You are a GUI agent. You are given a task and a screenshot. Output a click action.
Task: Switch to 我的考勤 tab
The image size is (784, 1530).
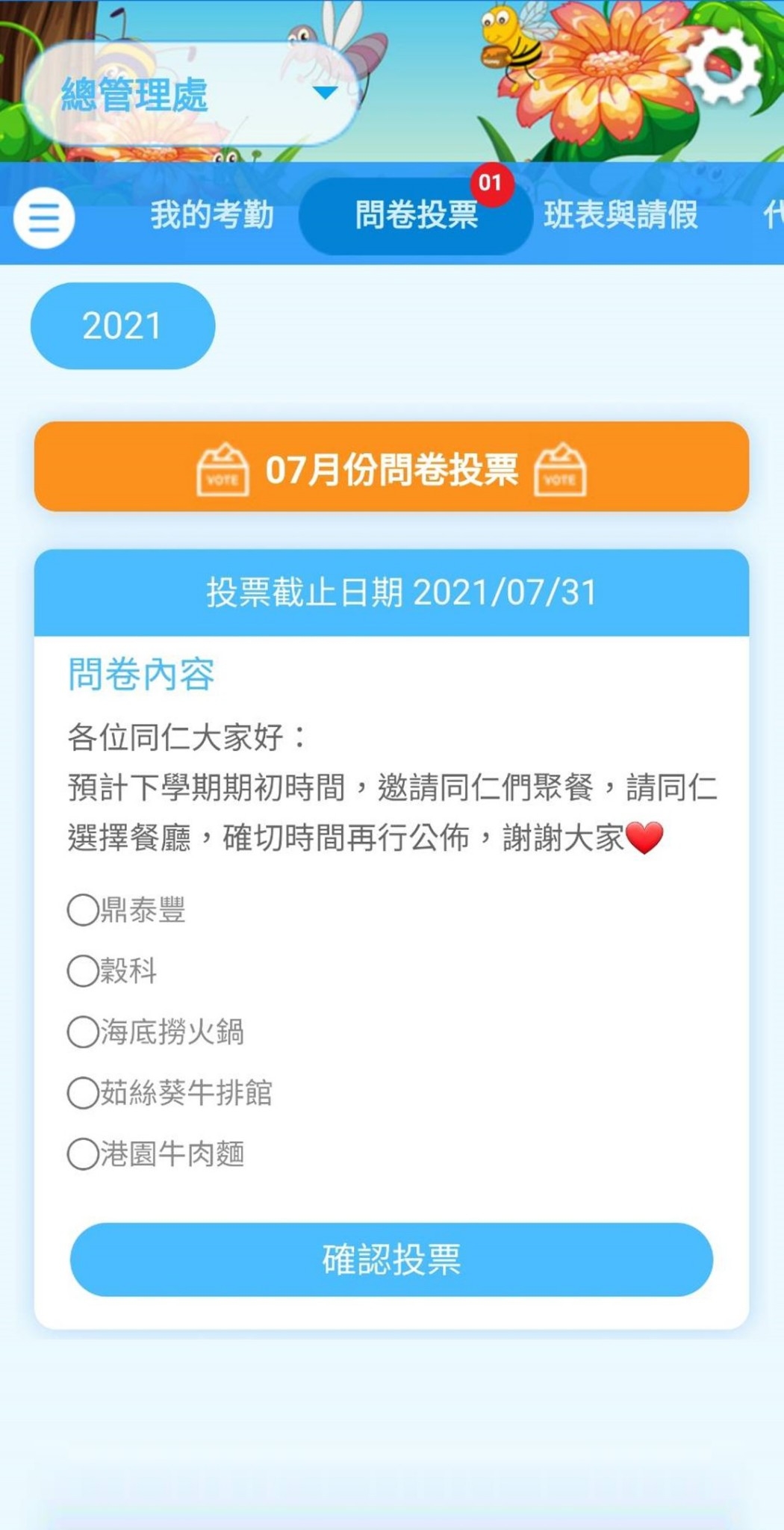coord(213,215)
